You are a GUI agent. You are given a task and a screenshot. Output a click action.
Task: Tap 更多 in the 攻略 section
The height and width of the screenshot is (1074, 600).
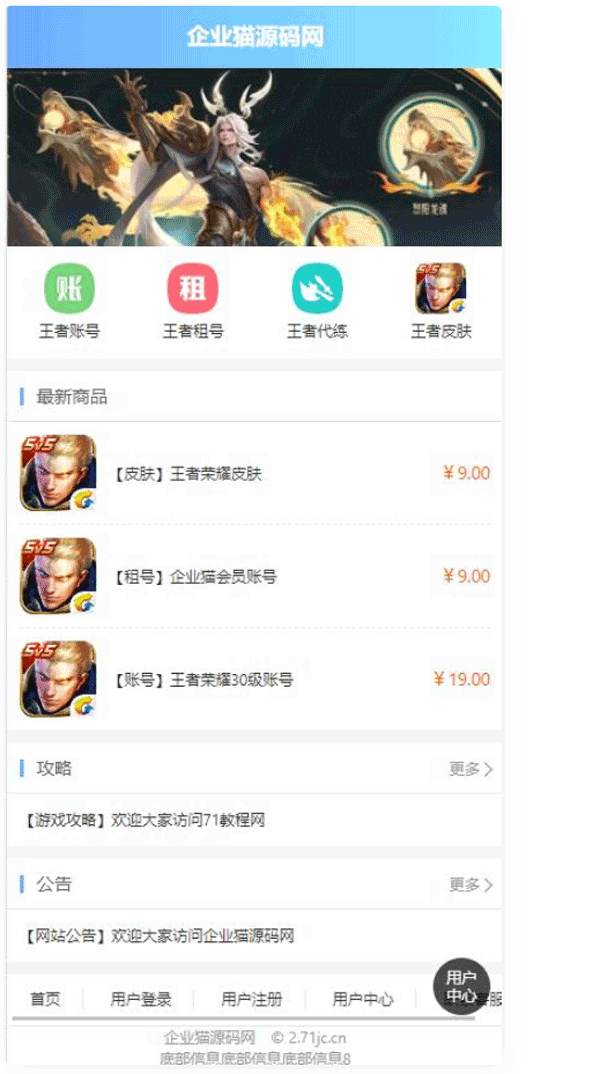471,769
